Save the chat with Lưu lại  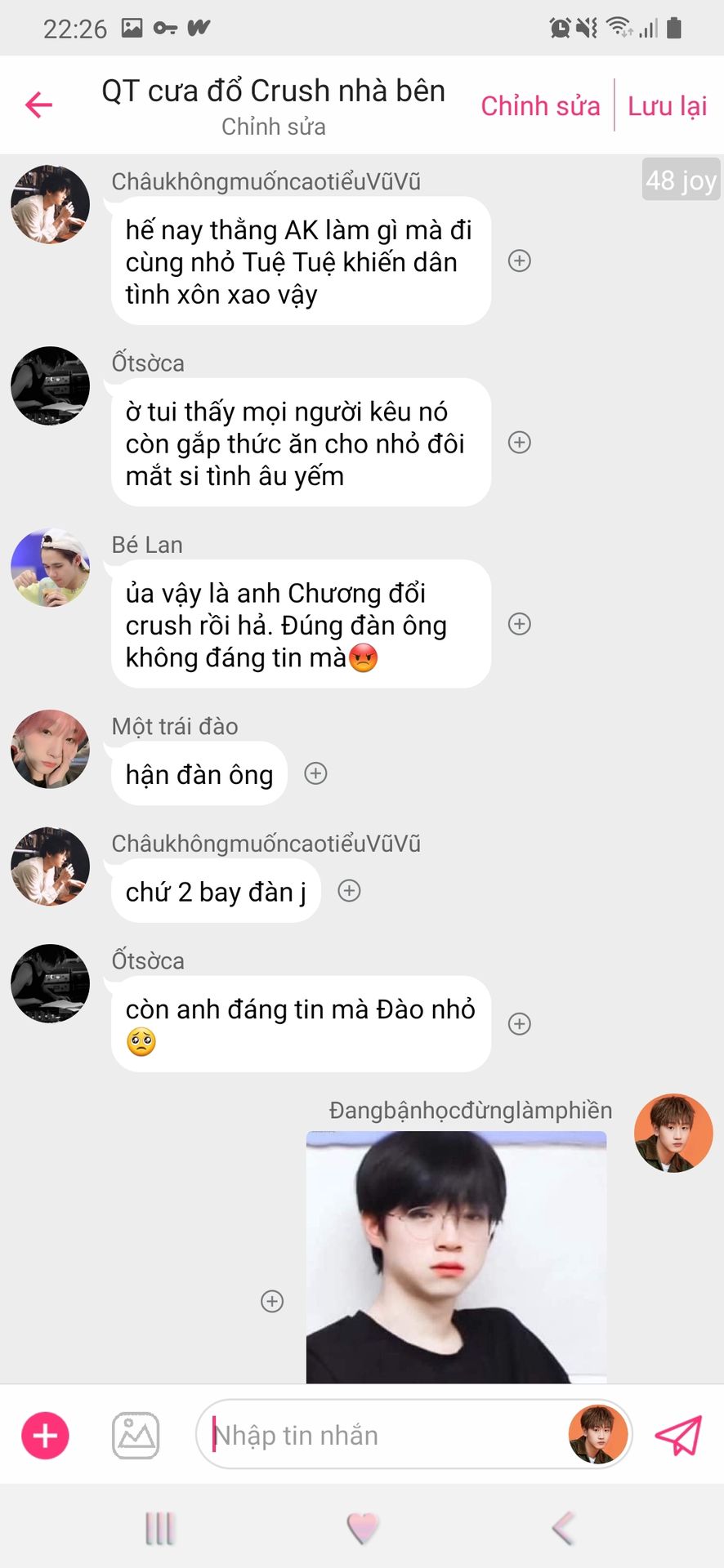coord(667,106)
